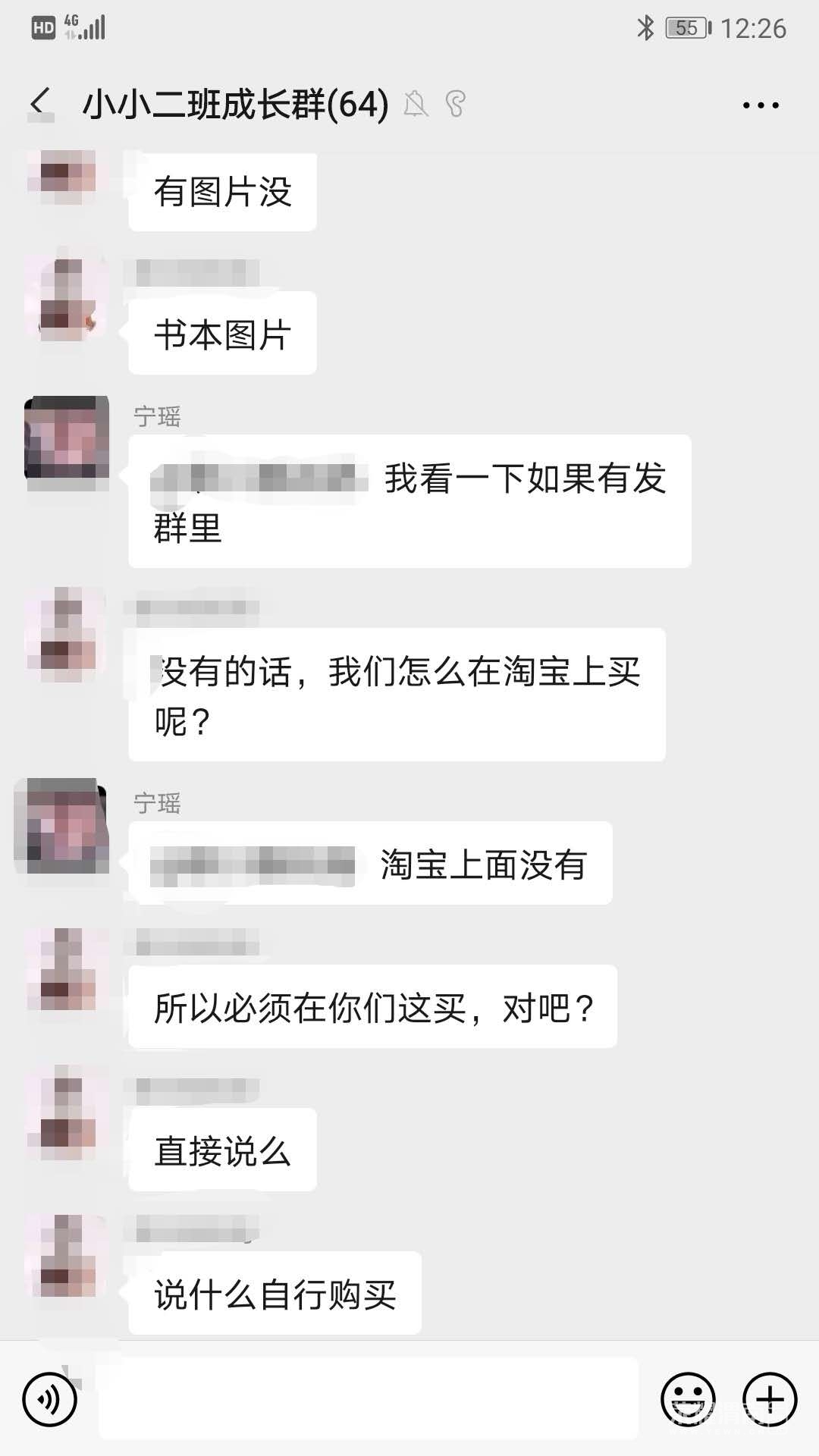This screenshot has width=819, height=1456.
Task: Open the group chat overflow menu
Action: click(x=761, y=105)
